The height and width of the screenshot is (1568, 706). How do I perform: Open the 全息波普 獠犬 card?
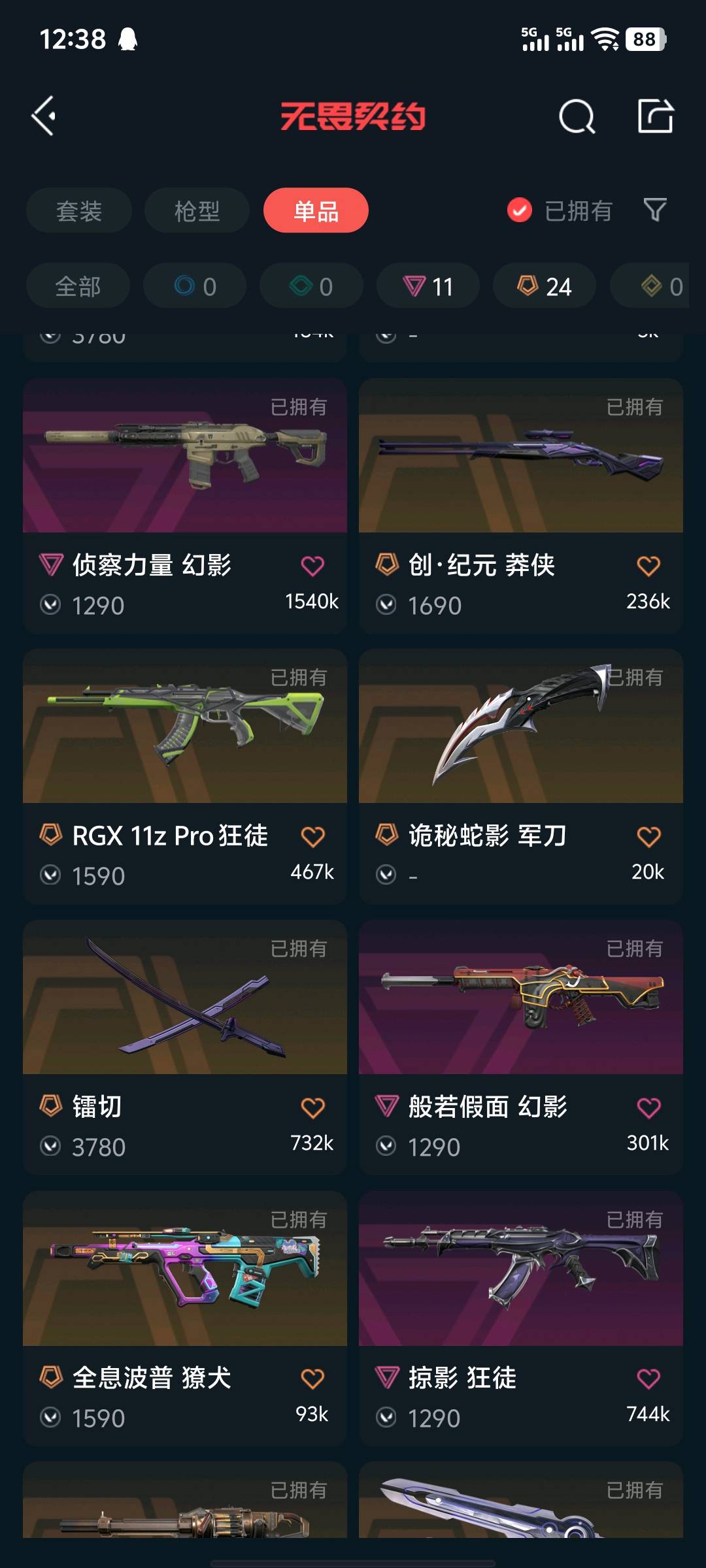coord(185,1269)
